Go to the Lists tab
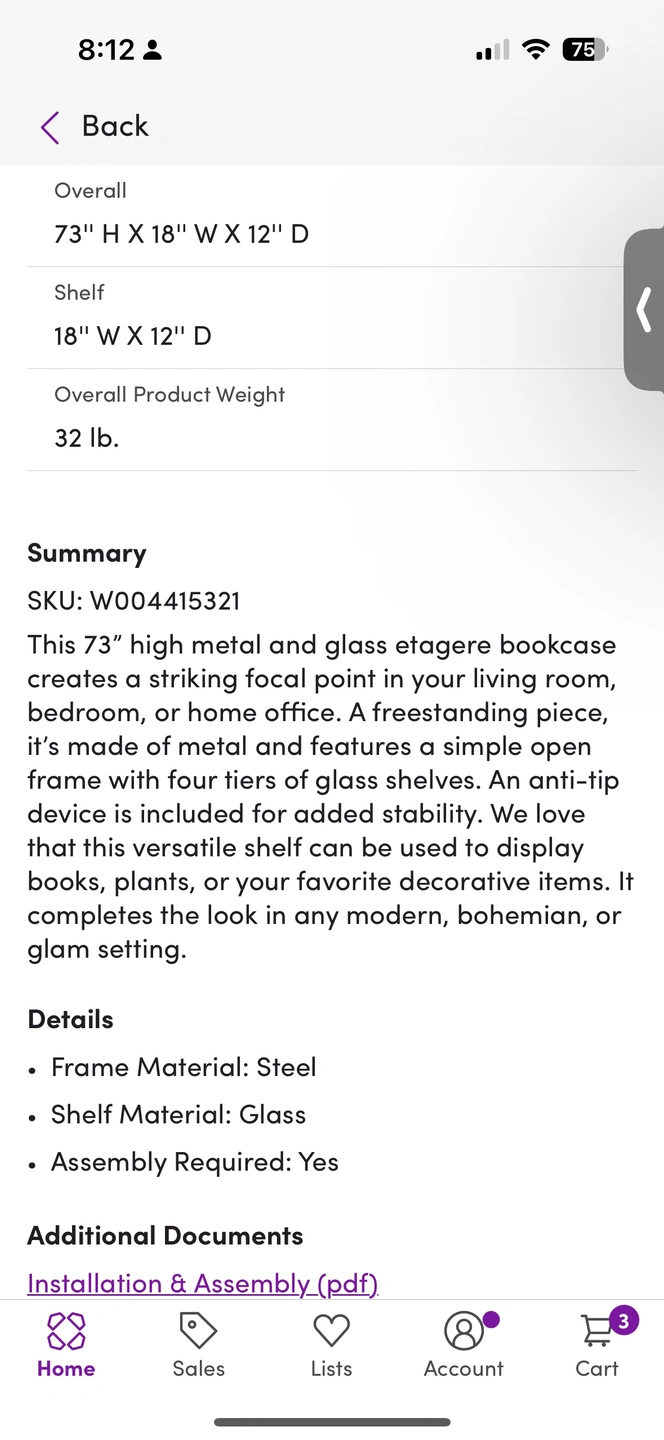 tap(331, 1346)
